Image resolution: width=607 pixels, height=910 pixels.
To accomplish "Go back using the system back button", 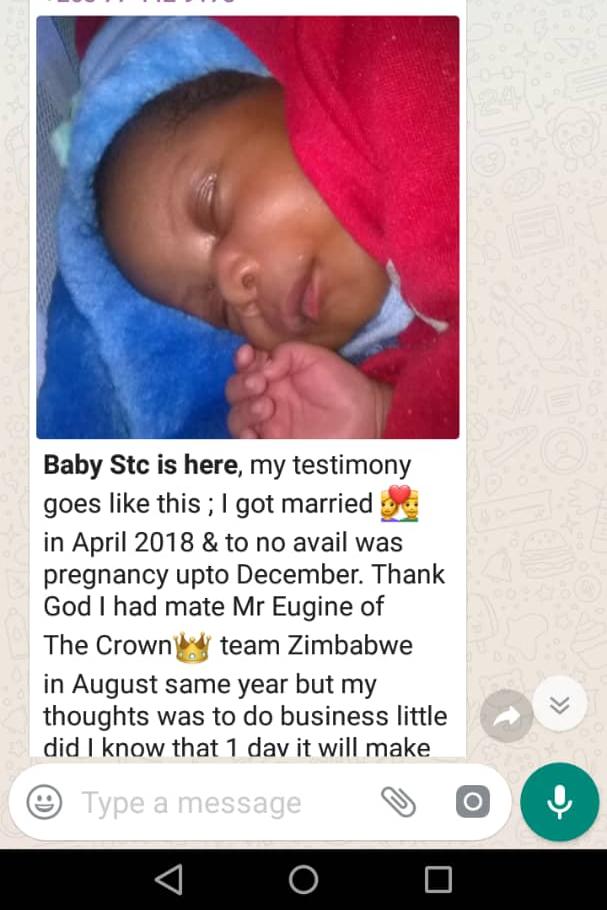I will [169, 879].
